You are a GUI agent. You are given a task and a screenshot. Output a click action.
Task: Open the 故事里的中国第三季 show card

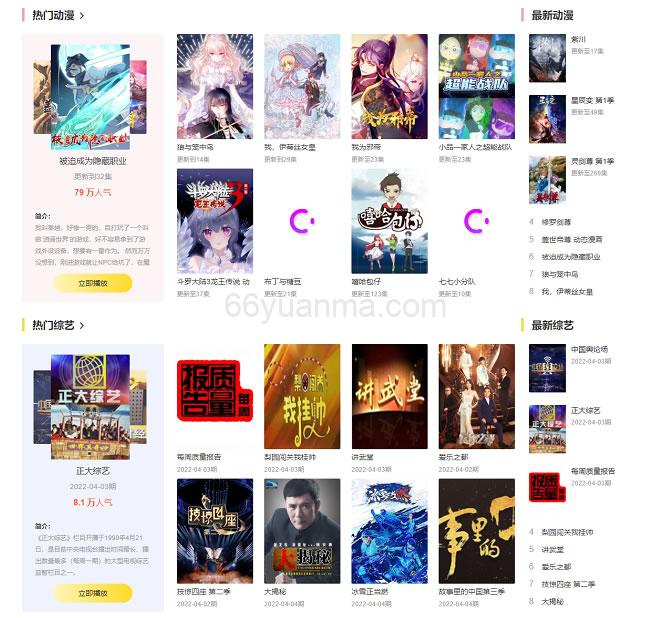476,530
